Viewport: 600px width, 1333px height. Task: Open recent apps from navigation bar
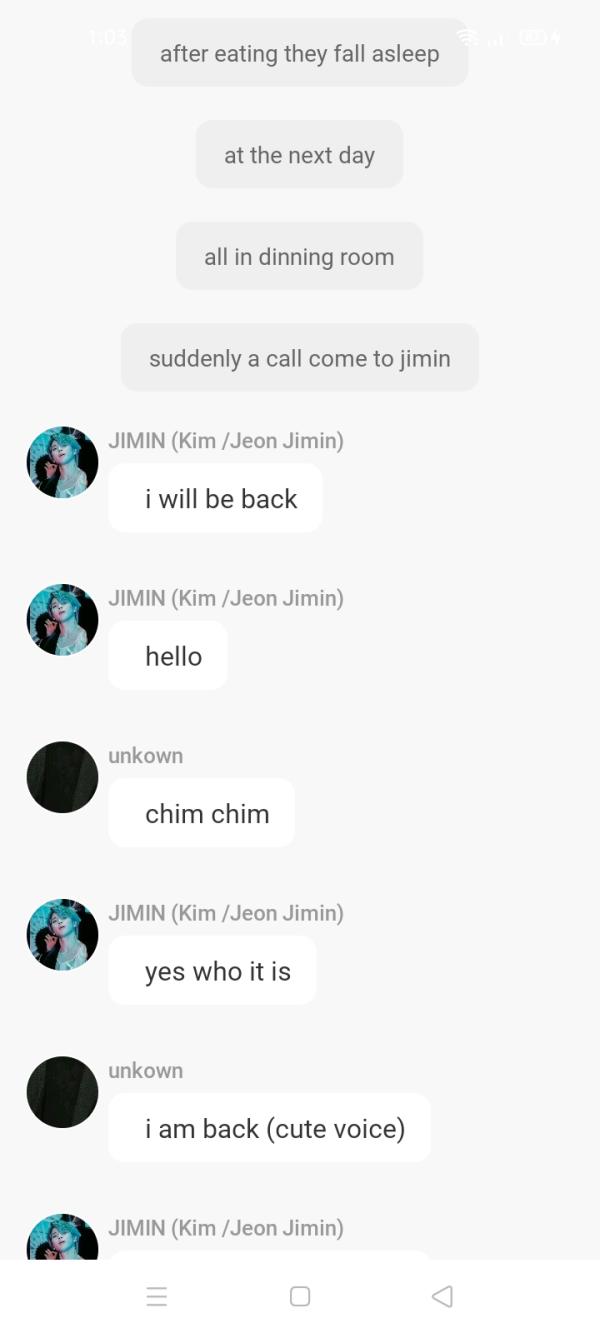157,1296
